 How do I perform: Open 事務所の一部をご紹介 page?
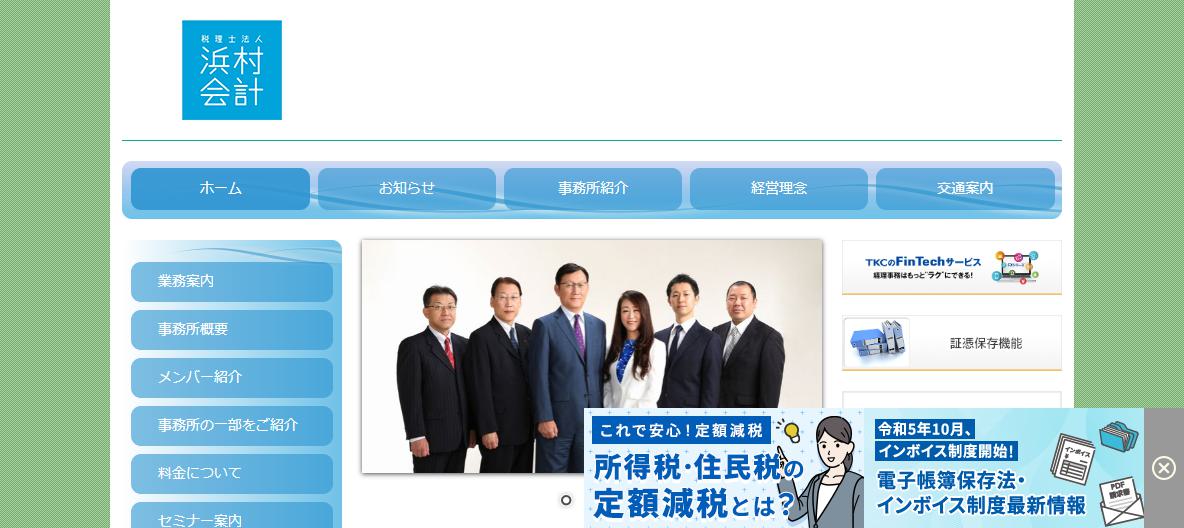tap(231, 425)
